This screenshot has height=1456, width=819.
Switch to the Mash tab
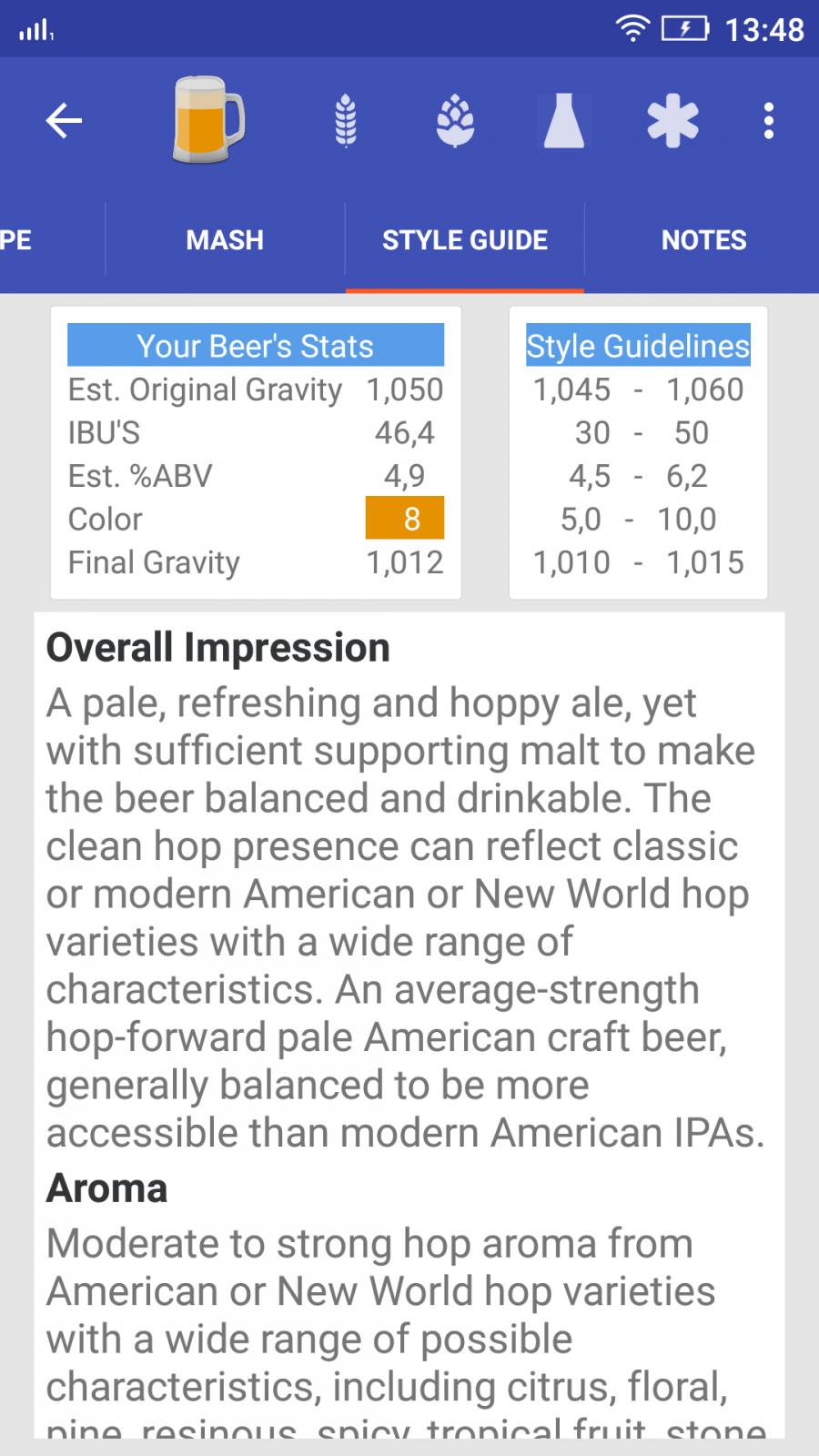pos(225,239)
